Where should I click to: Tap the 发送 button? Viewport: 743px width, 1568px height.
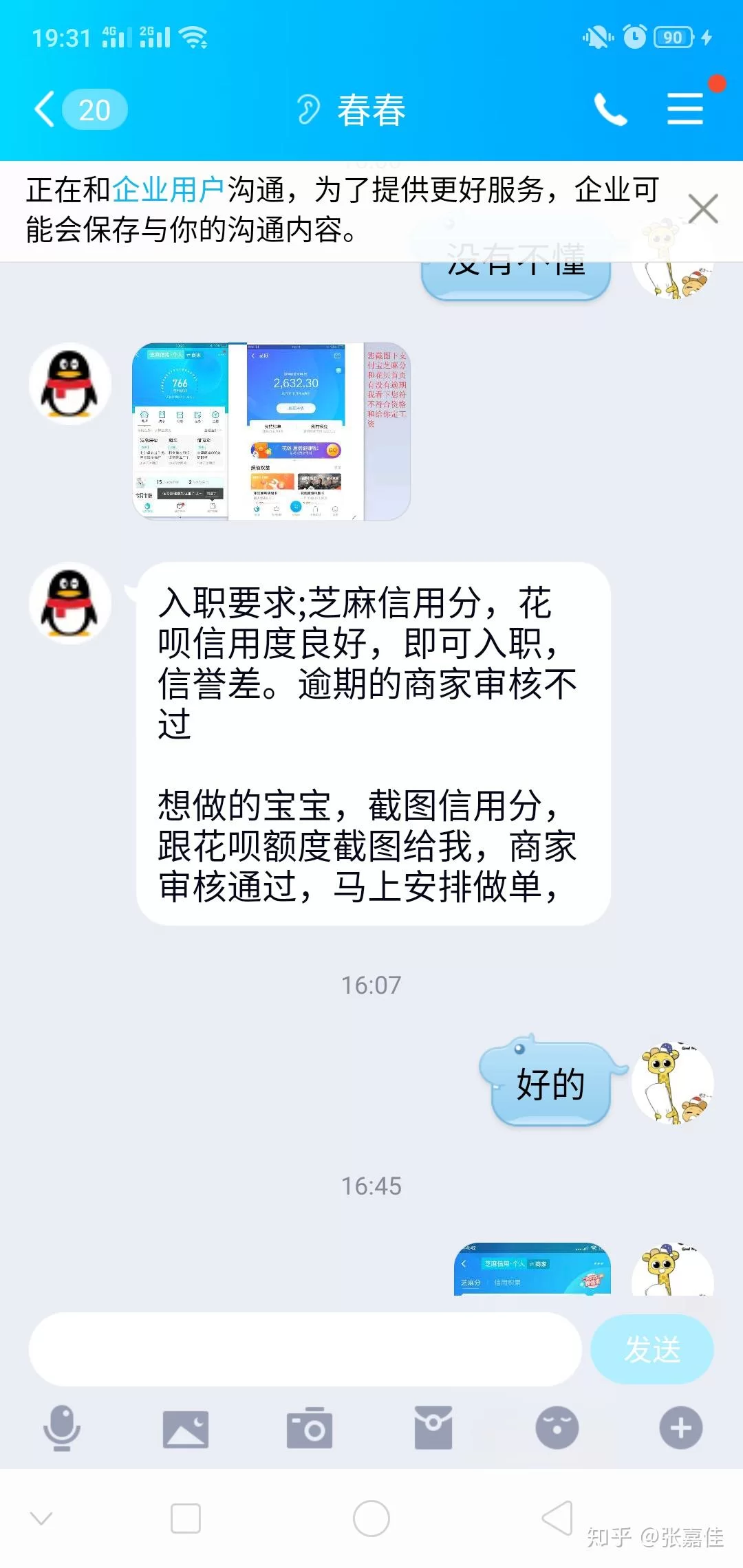click(652, 1349)
